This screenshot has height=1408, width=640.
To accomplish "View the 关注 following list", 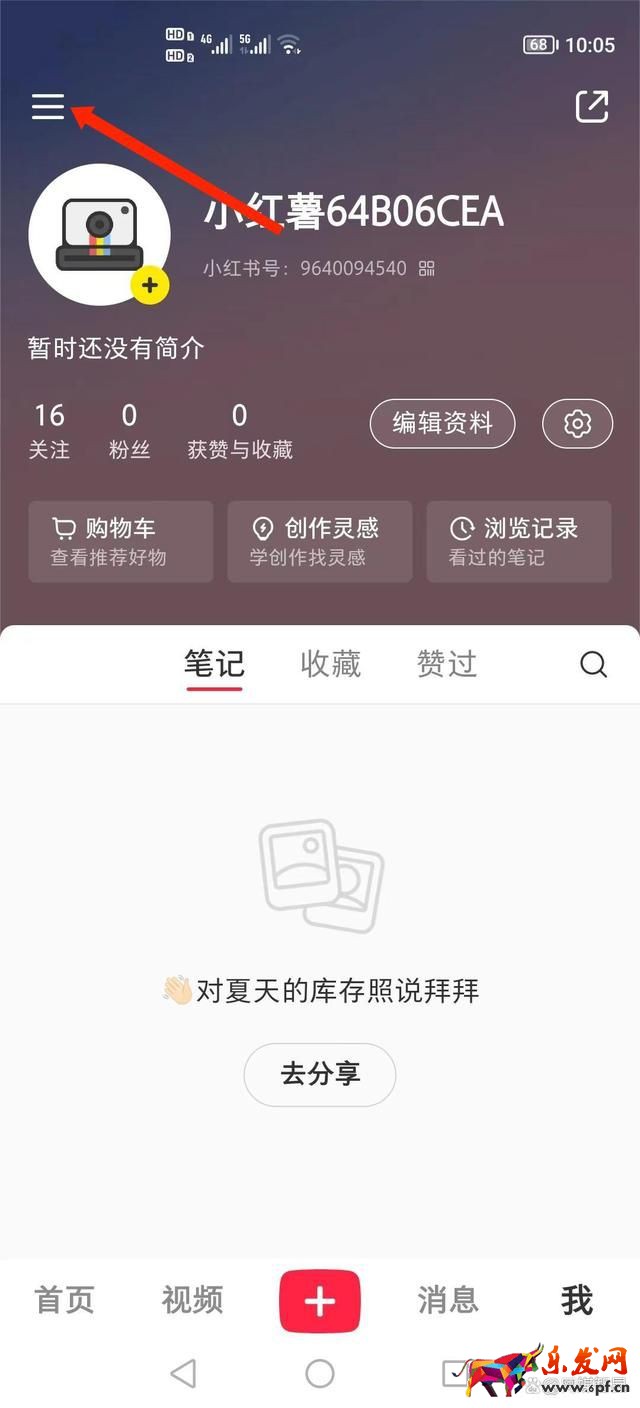I will coord(49,431).
